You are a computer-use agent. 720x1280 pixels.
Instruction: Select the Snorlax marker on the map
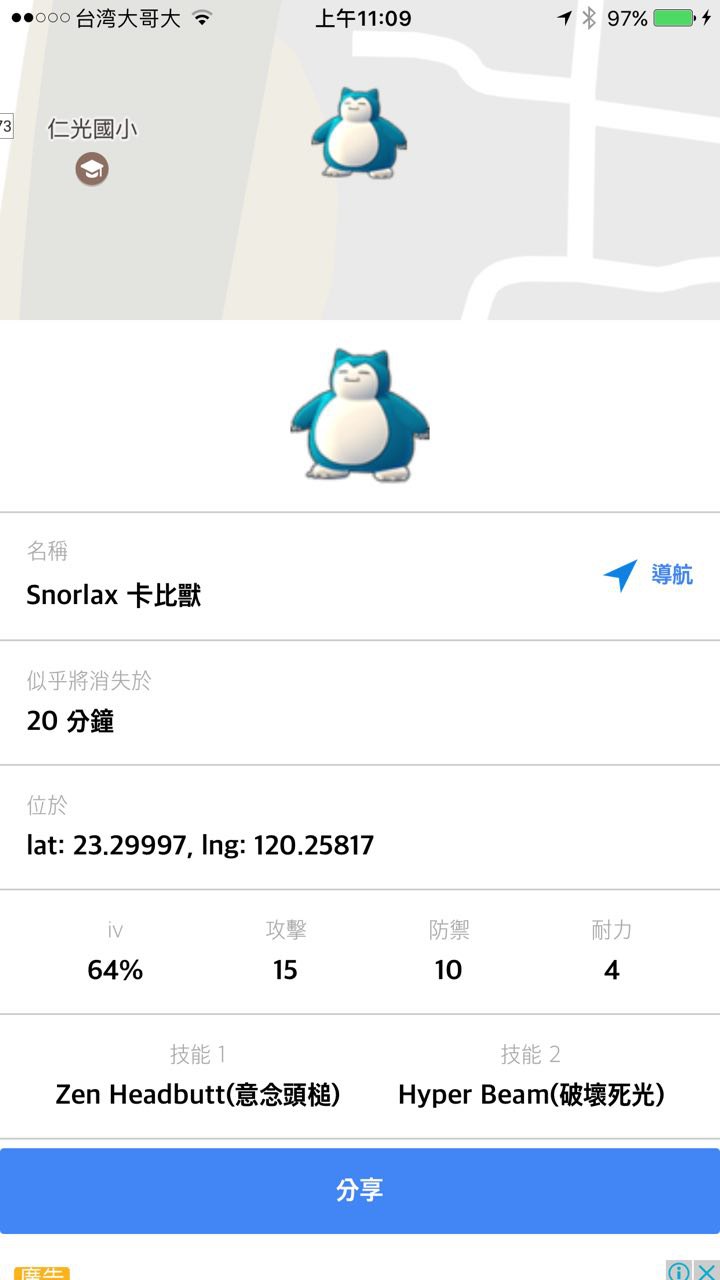click(359, 133)
